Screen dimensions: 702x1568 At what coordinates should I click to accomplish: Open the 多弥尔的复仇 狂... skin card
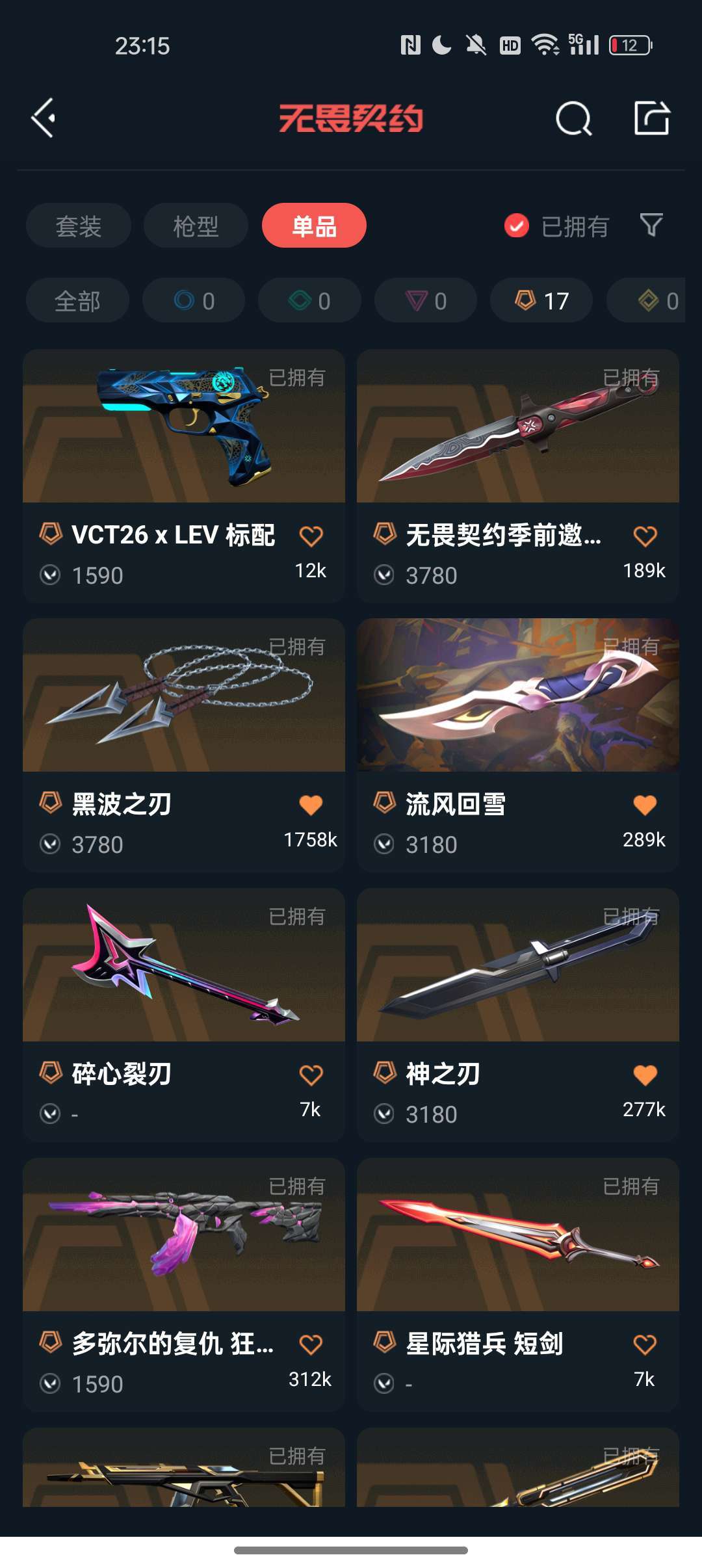[x=184, y=1235]
